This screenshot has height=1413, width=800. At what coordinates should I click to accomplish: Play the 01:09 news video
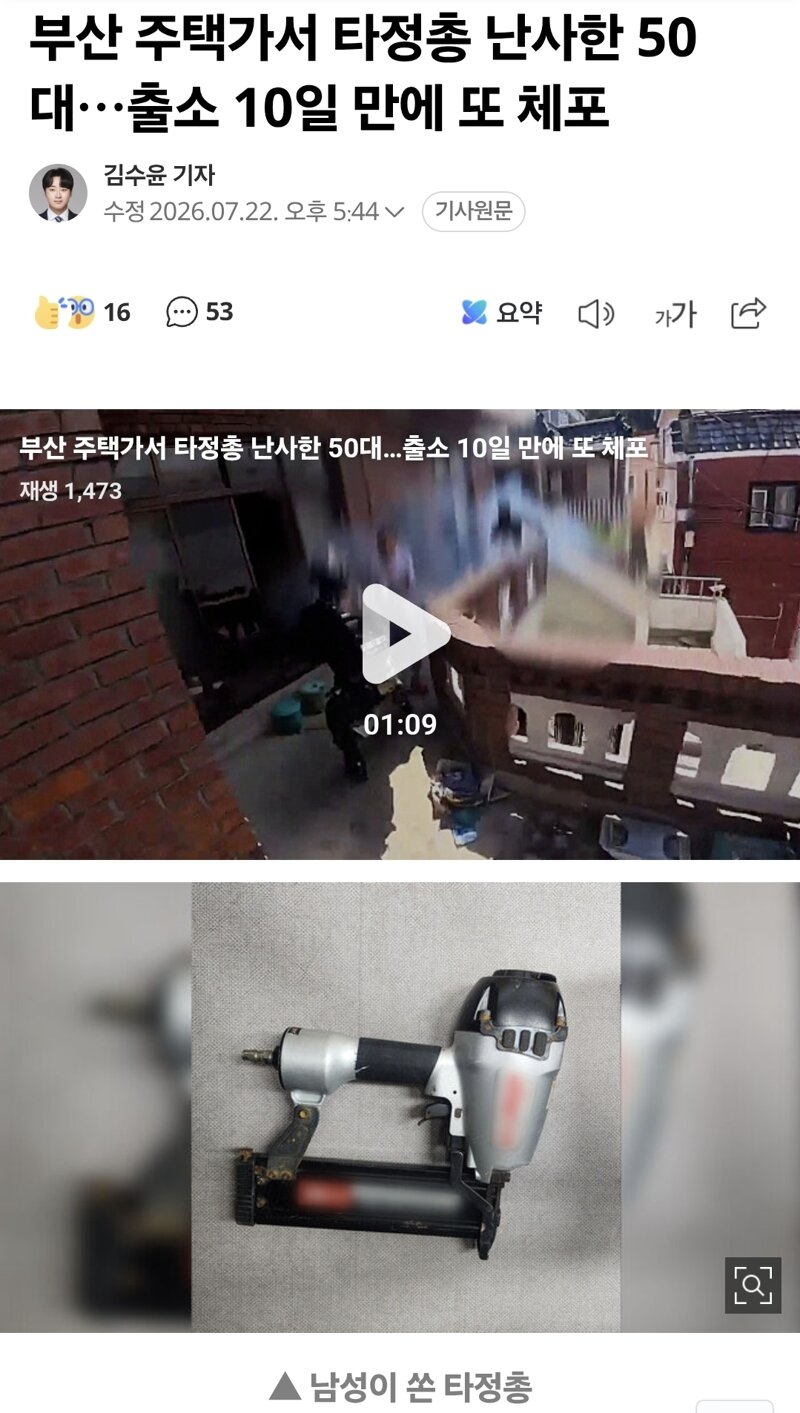pyautogui.click(x=401, y=634)
